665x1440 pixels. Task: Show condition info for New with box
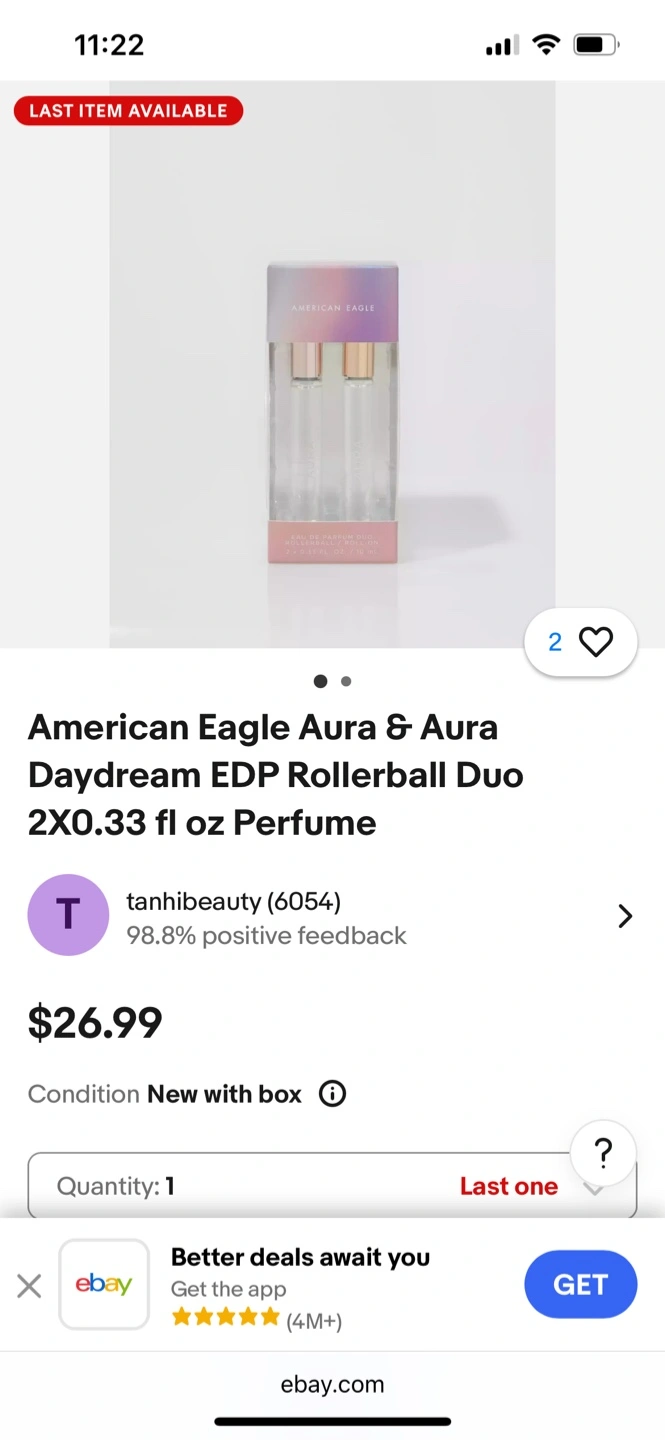332,1094
